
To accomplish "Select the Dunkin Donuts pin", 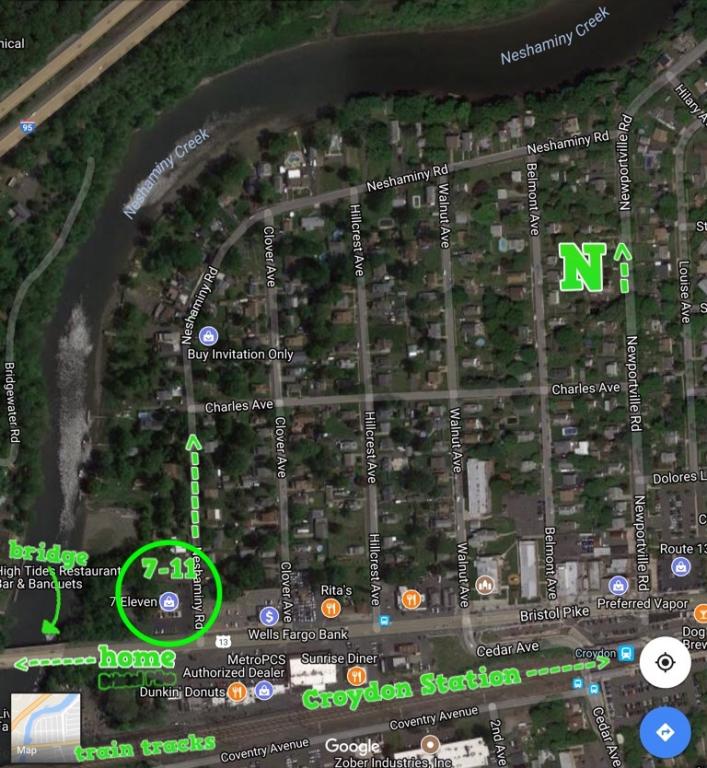I will [237, 691].
